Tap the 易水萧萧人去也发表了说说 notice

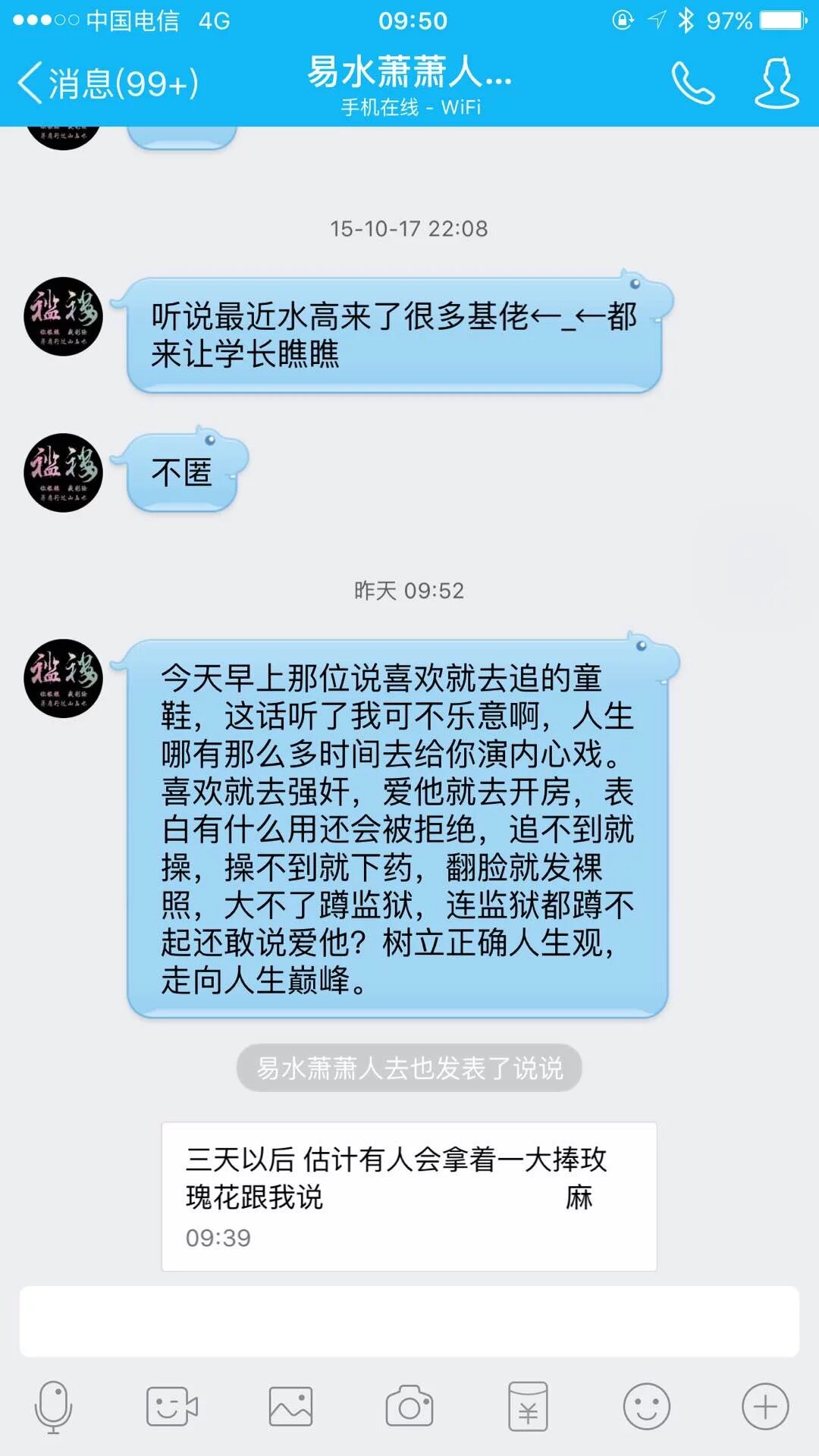click(409, 1068)
